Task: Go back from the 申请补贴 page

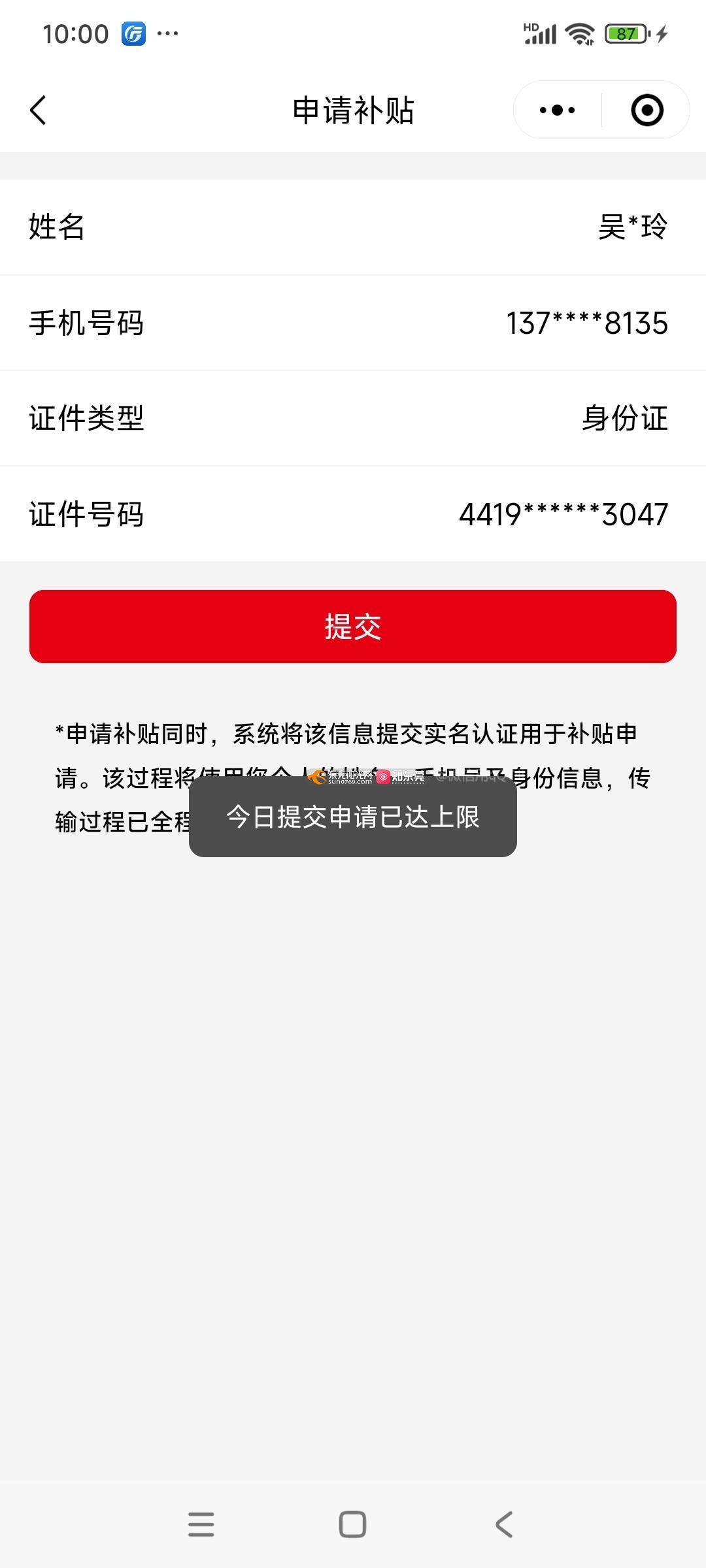Action: click(39, 110)
